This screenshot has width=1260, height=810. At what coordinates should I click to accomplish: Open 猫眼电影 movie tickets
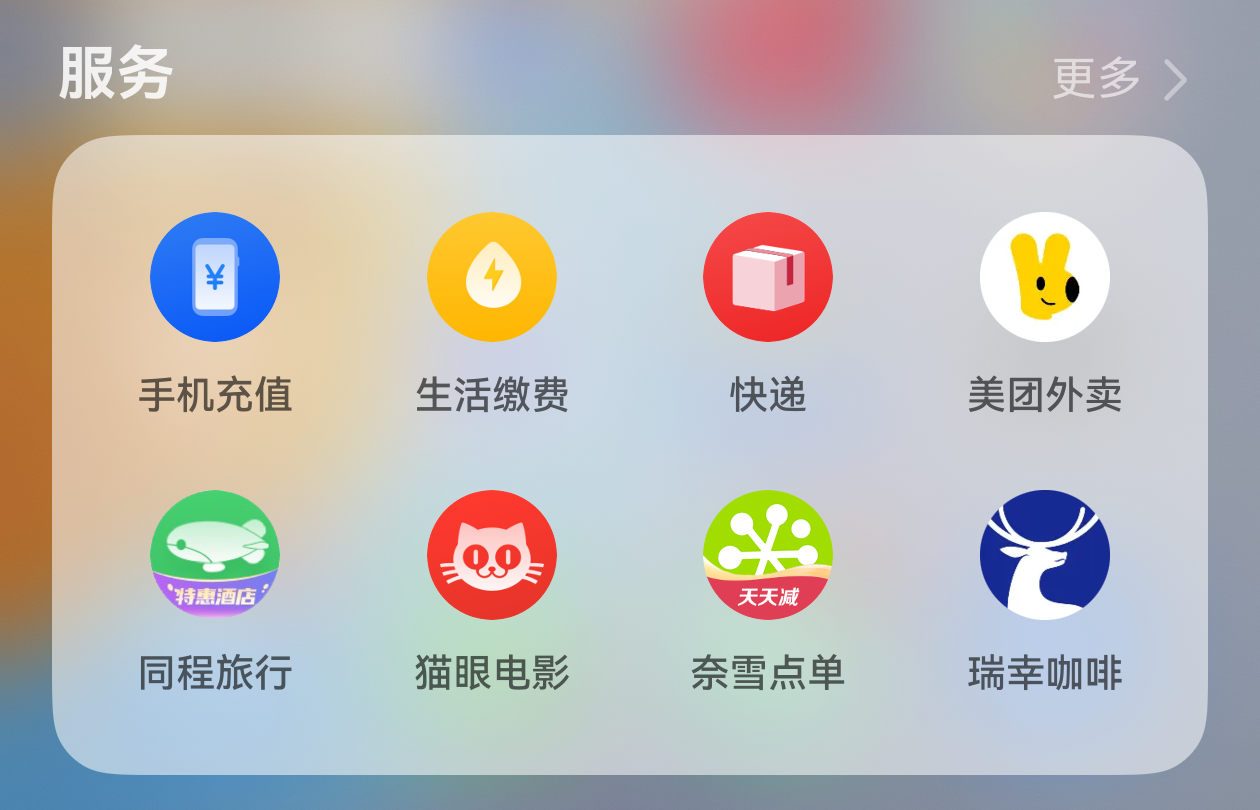click(492, 554)
